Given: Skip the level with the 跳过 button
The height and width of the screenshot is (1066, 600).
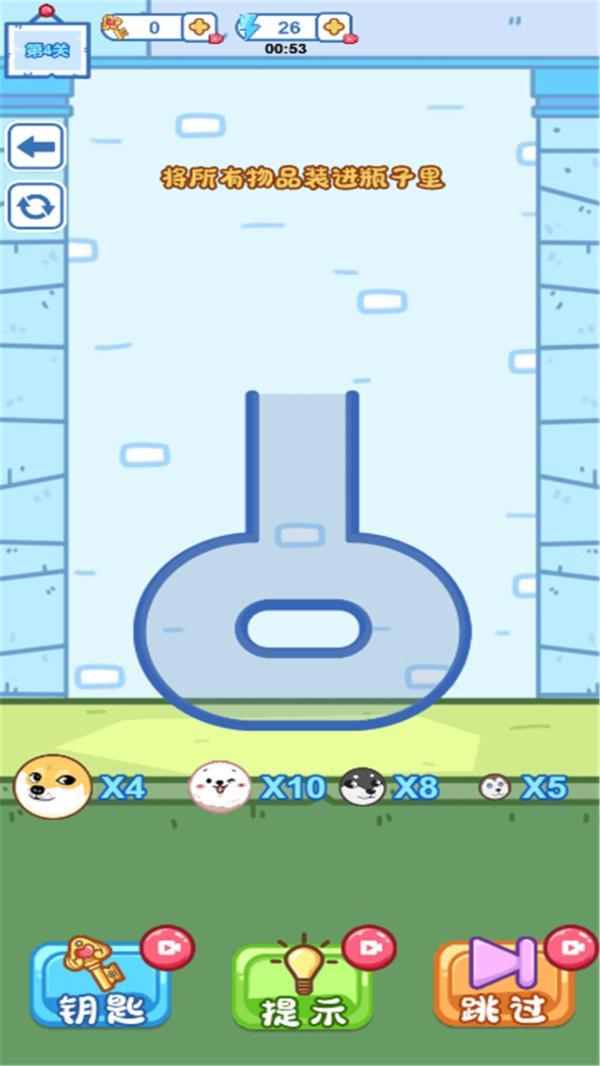Looking at the screenshot, I should point(504,983).
